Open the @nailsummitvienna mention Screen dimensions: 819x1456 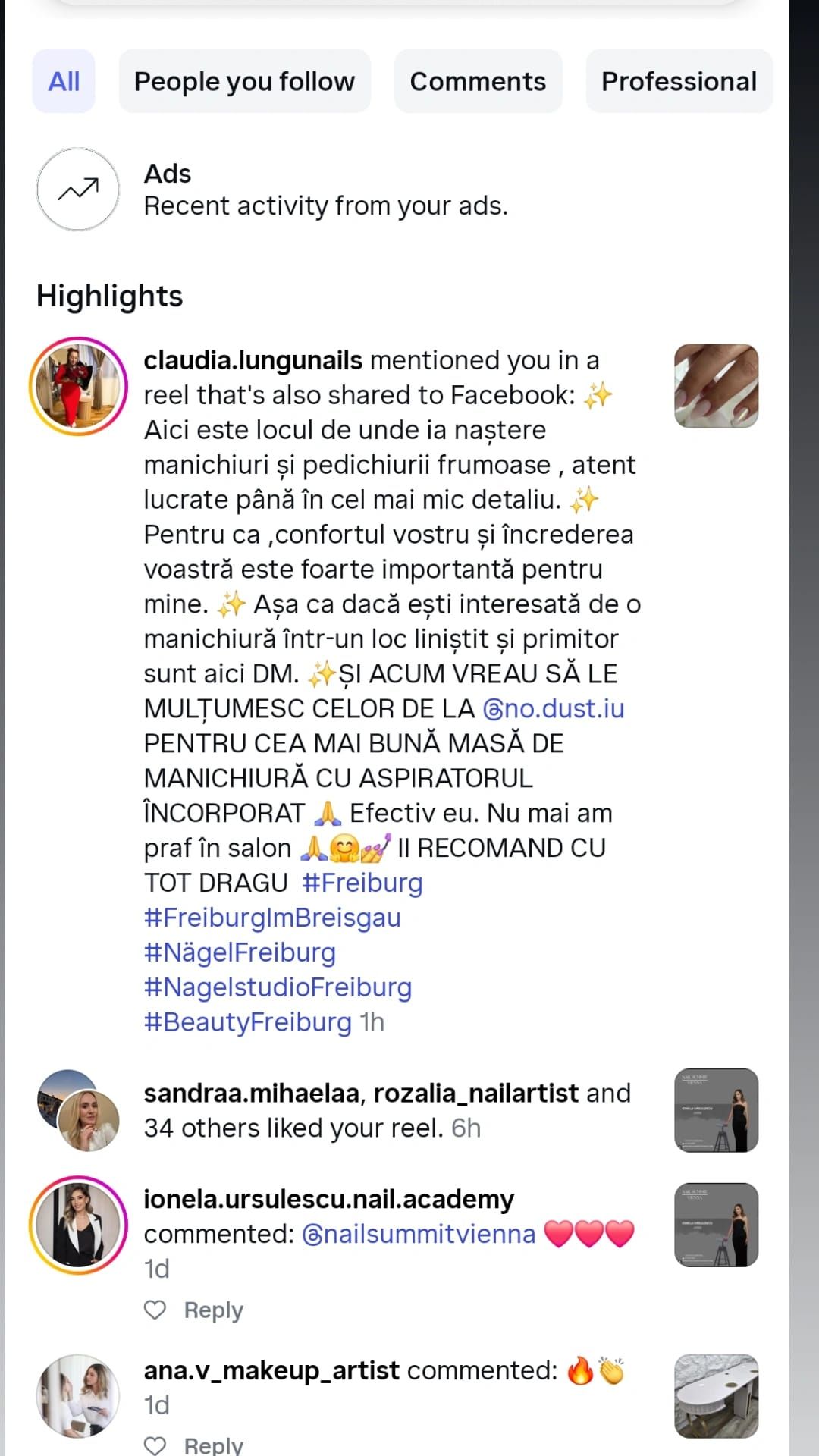[419, 1234]
